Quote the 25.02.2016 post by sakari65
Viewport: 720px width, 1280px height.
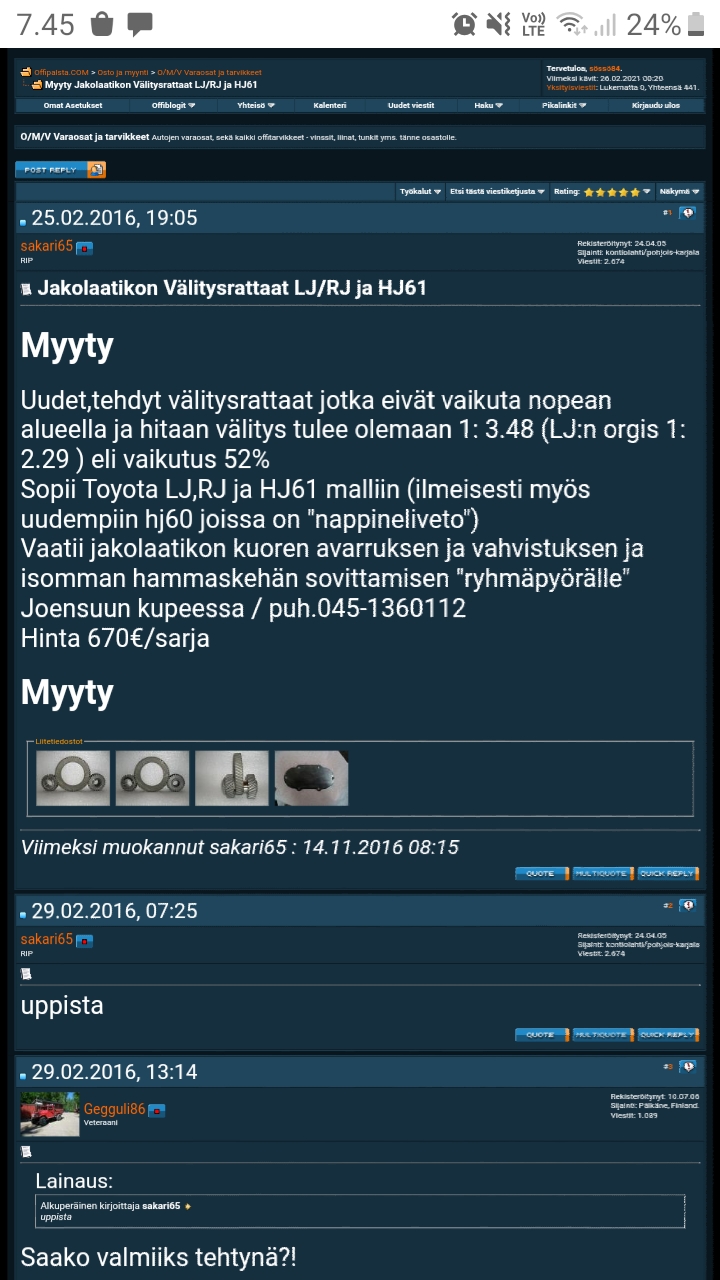point(541,873)
